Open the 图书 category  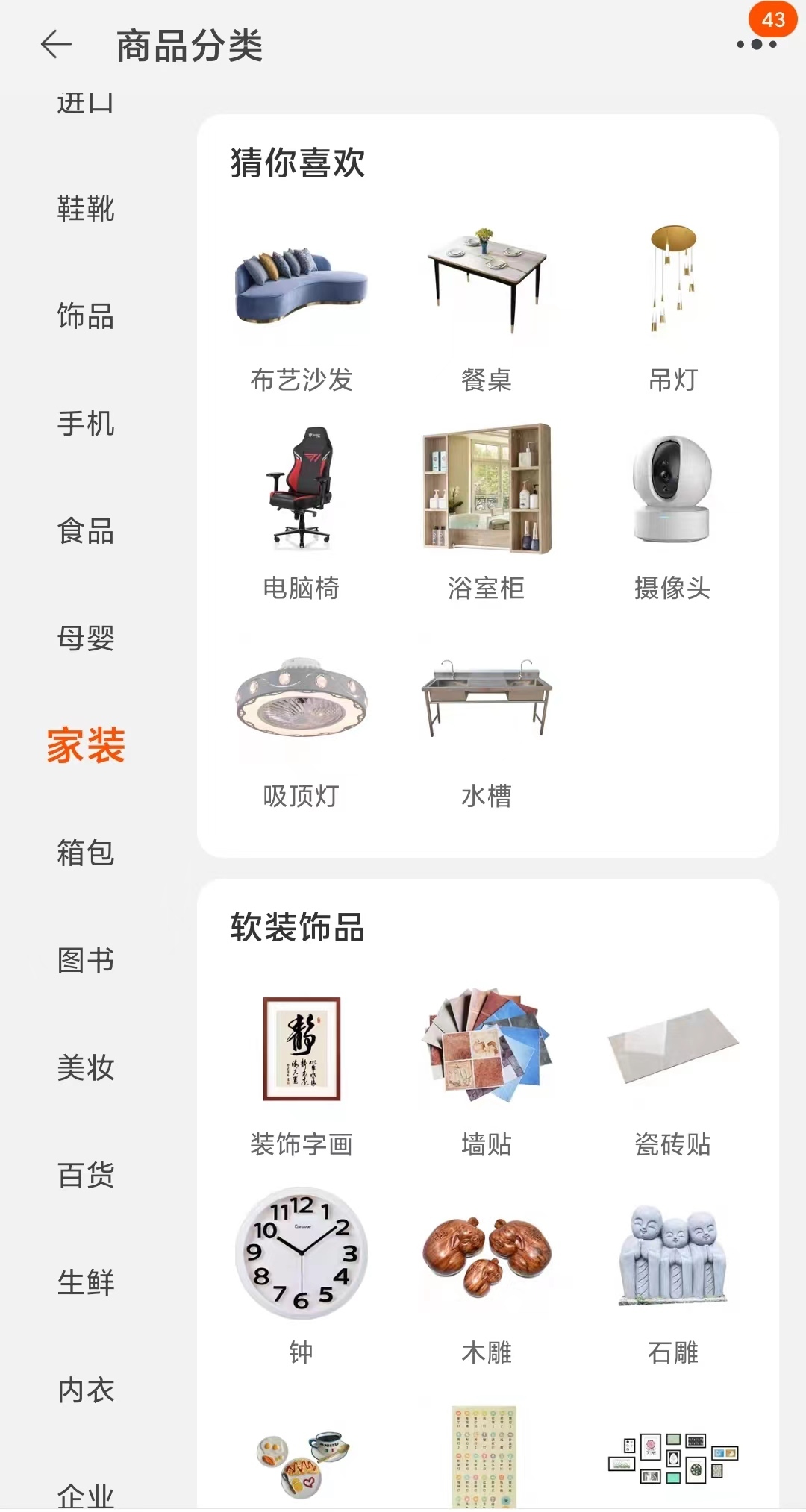click(86, 960)
